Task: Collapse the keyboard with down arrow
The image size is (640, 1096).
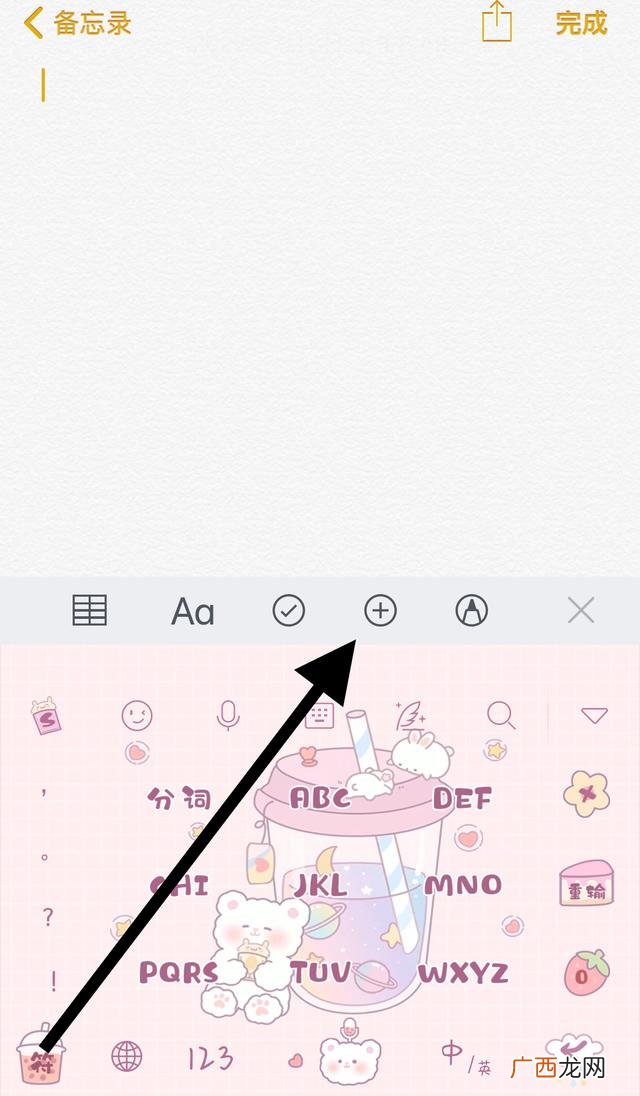Action: pos(595,715)
